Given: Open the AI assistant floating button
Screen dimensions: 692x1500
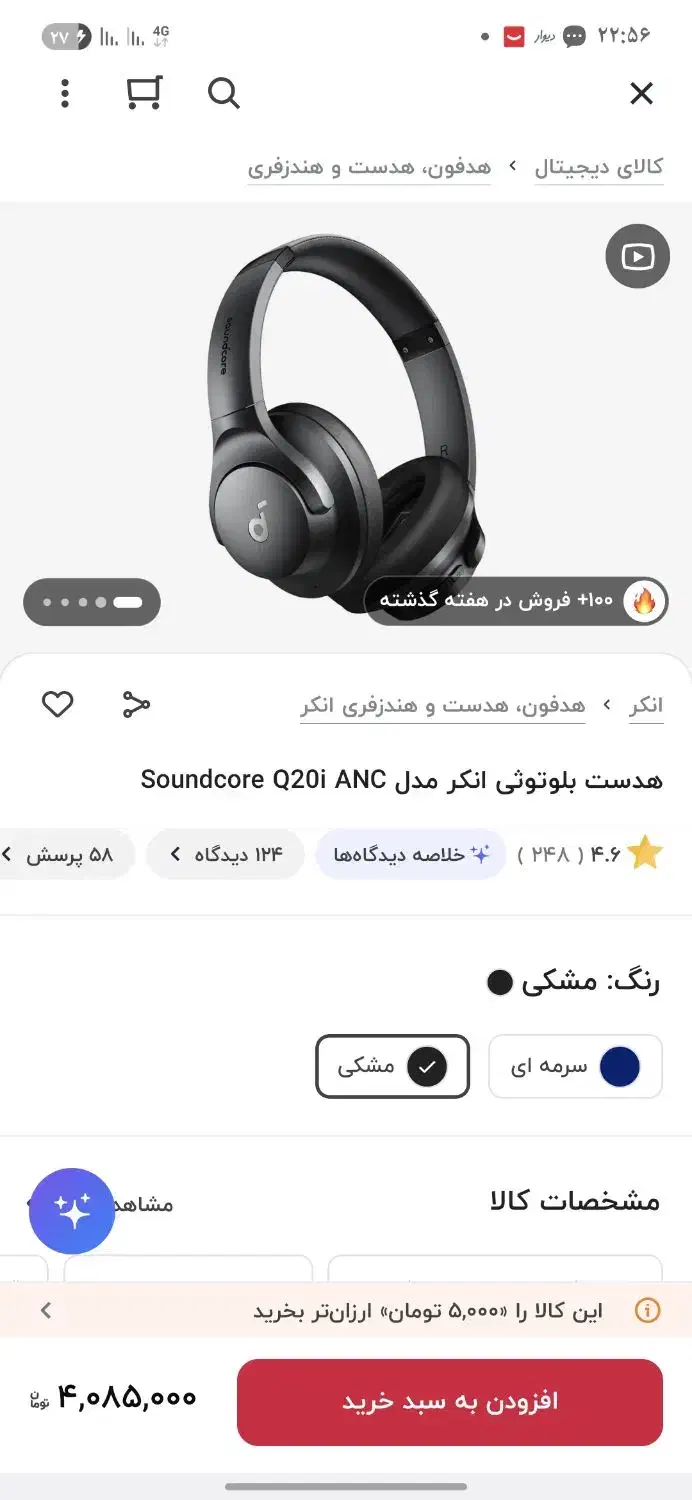Looking at the screenshot, I should [x=72, y=1211].
